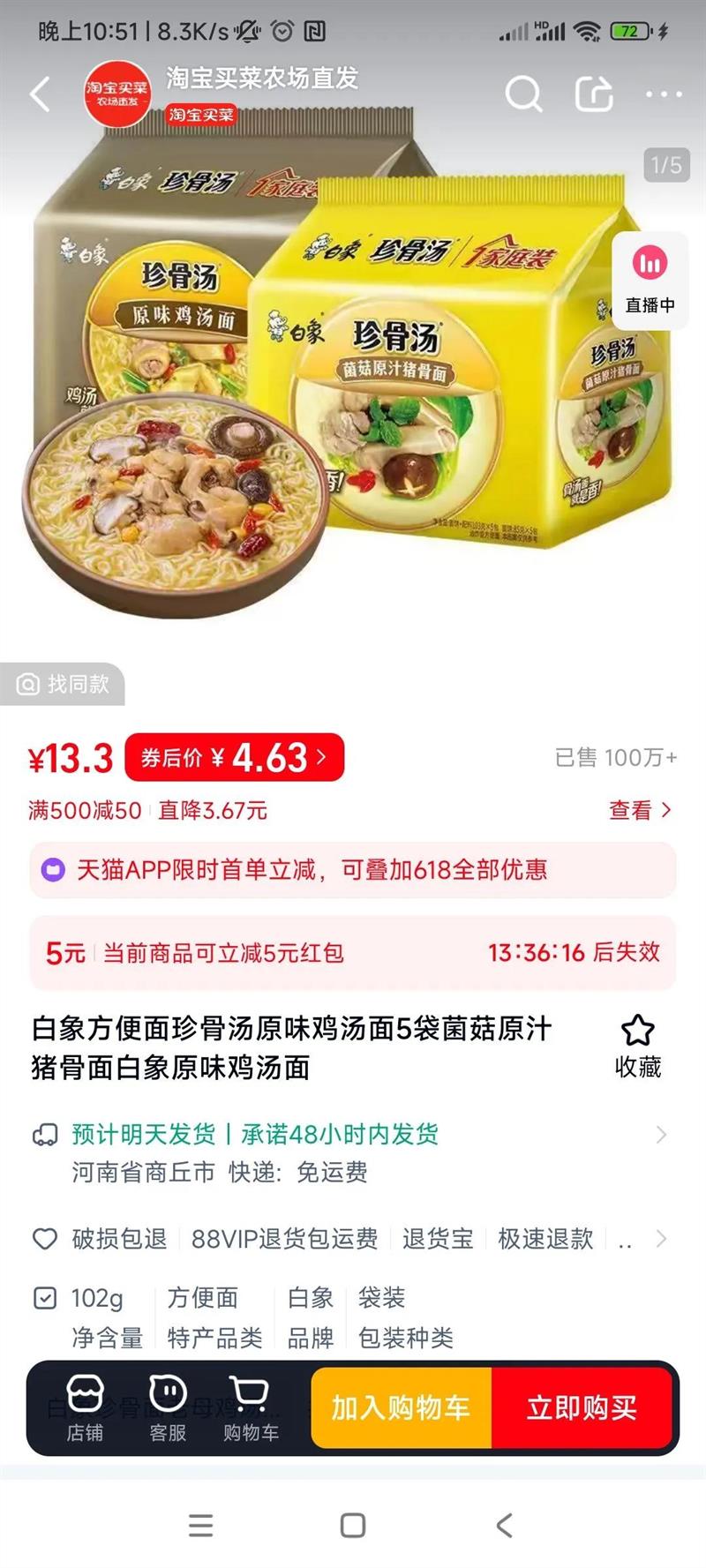Open product specs row with 102g净含量
The width and height of the screenshot is (706, 1568).
click(265, 1317)
